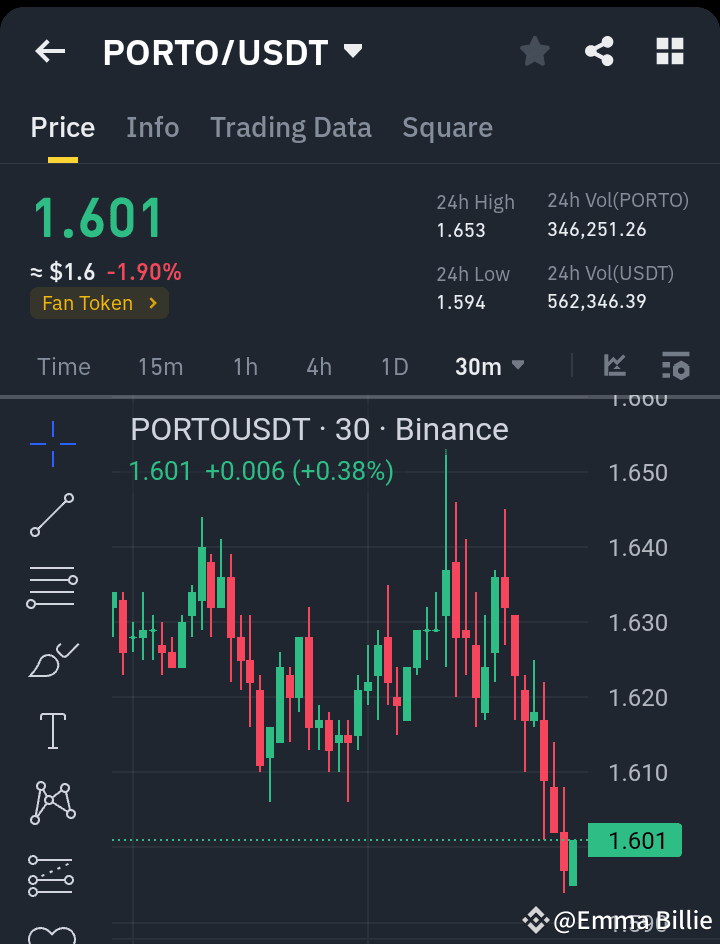
Task: Switch to the Trading Data tab
Action: tap(291, 127)
